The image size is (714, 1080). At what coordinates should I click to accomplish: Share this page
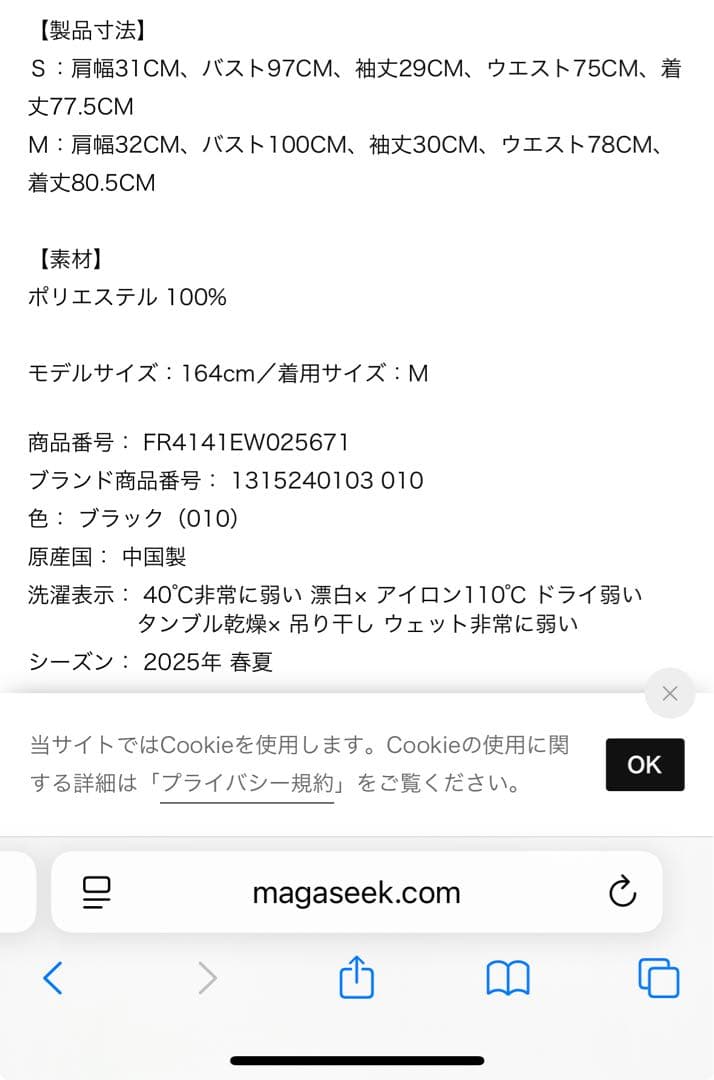(x=356, y=976)
